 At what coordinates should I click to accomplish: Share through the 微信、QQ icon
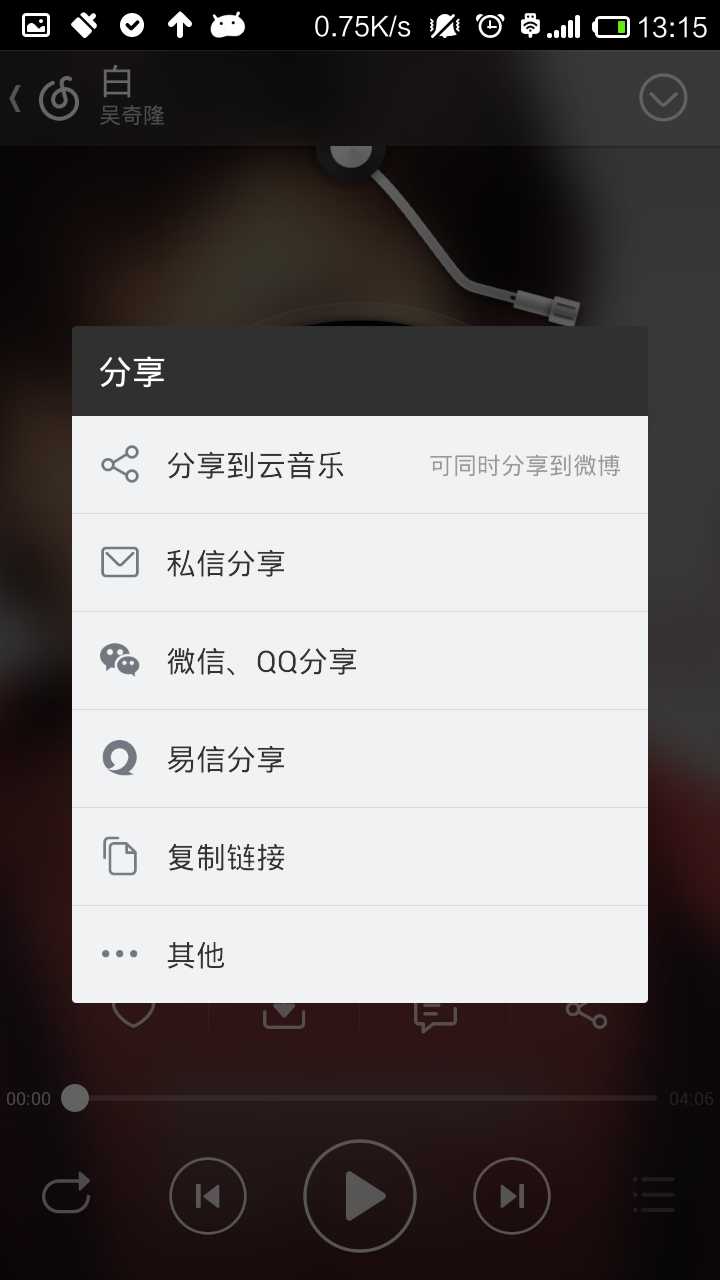[119, 660]
